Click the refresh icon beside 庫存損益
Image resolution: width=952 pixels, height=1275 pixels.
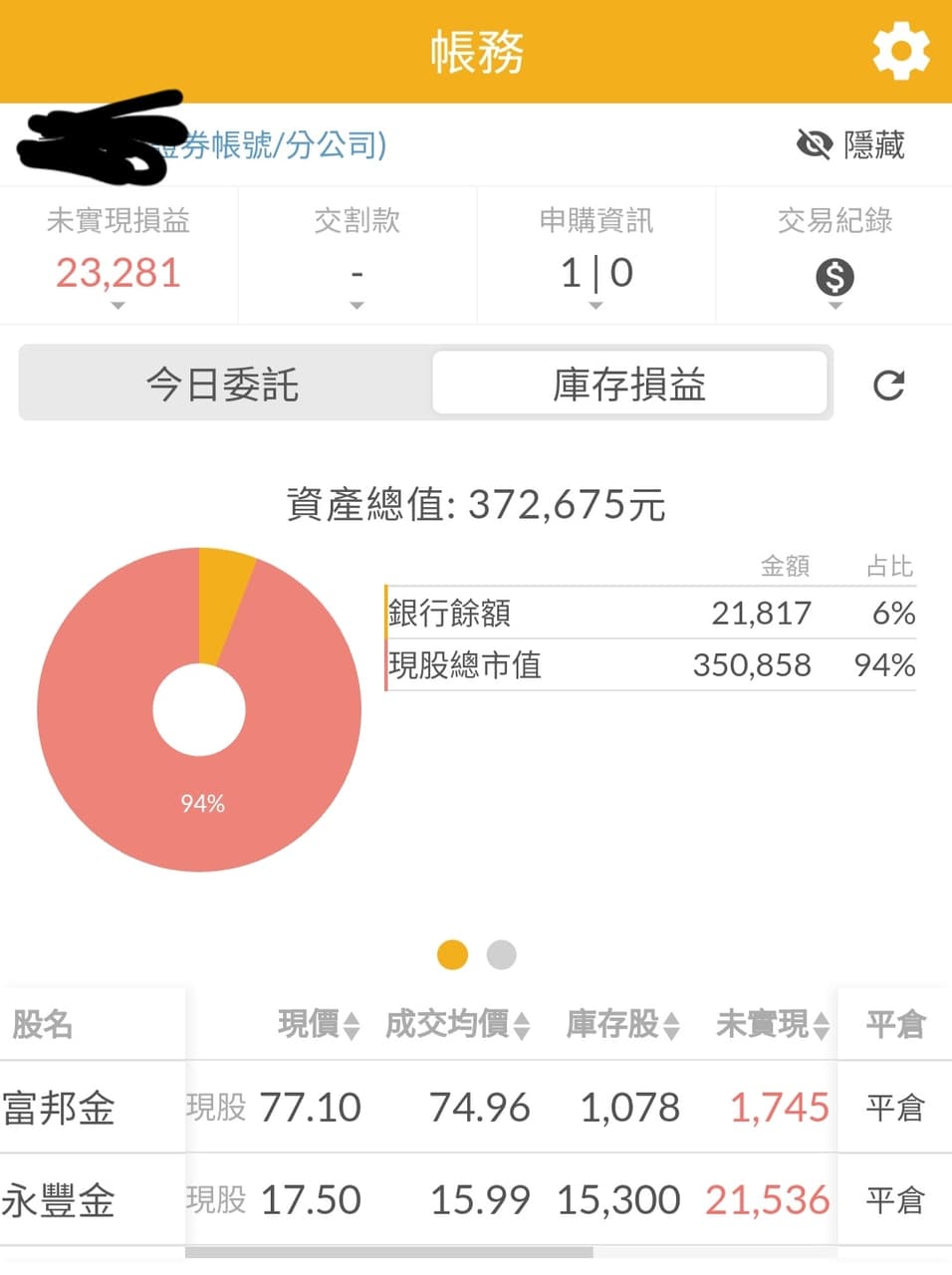889,383
